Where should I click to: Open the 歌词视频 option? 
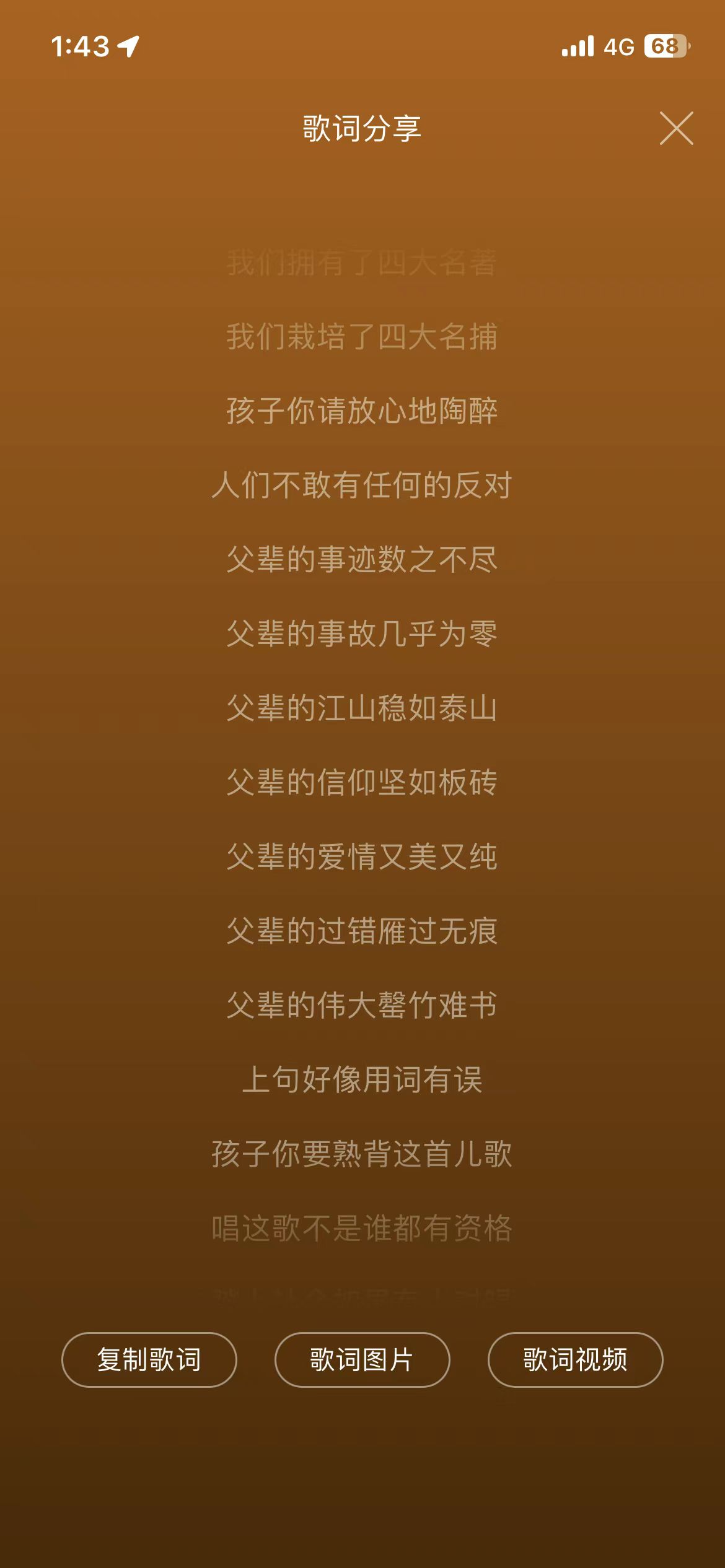(575, 1360)
